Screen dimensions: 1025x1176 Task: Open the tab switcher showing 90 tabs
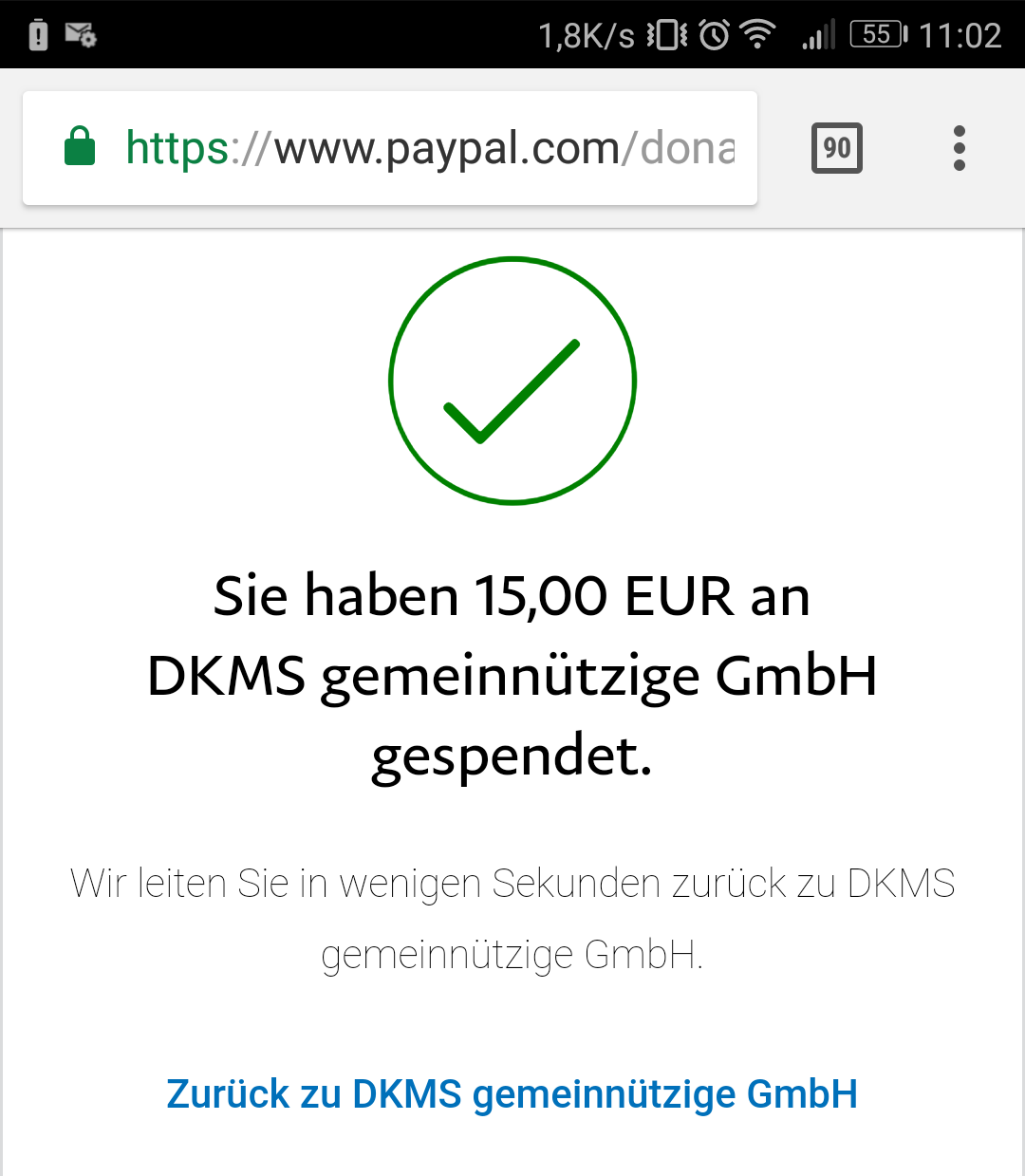[x=837, y=148]
